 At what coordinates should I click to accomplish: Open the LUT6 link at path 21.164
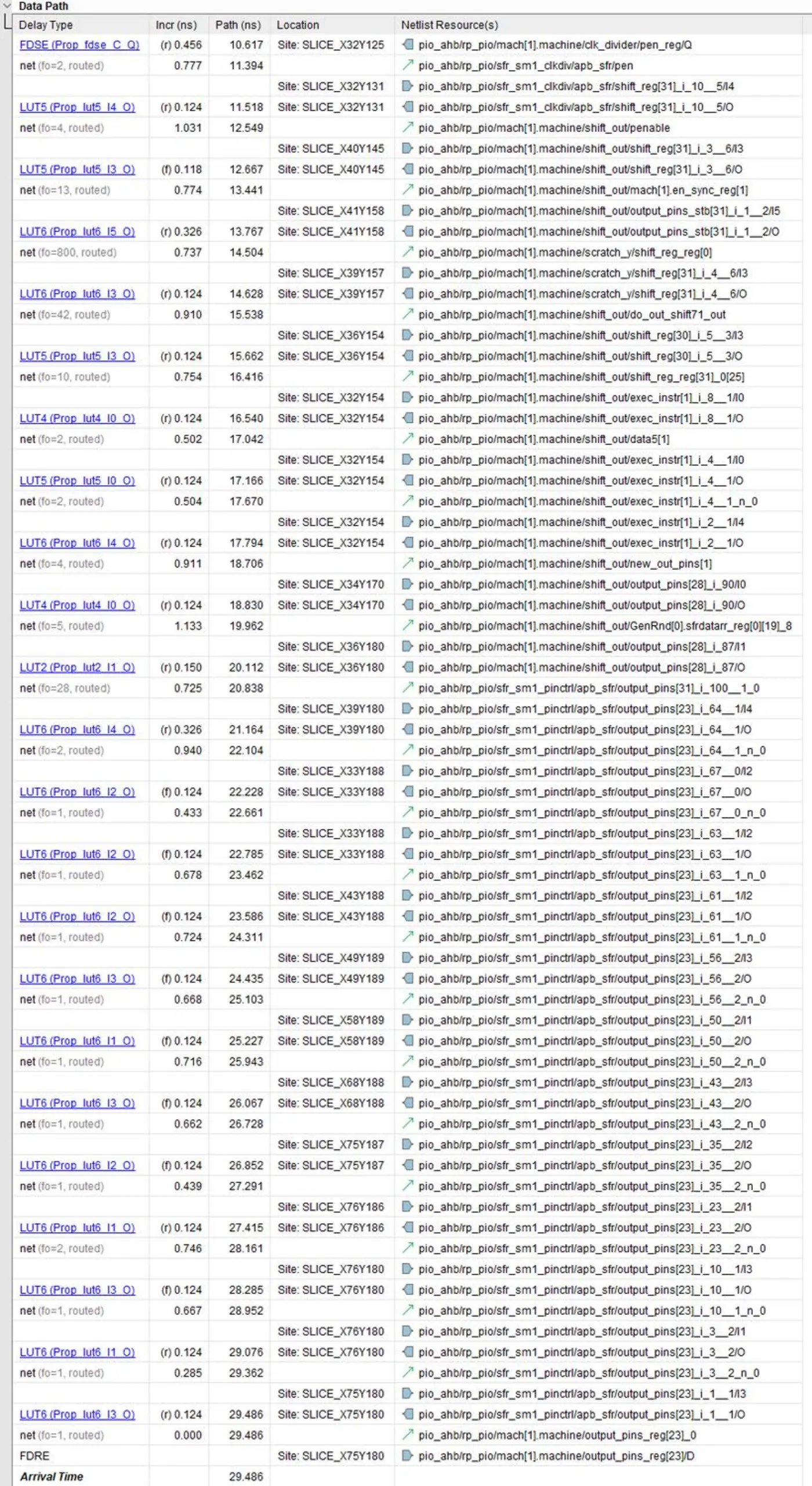click(77, 729)
